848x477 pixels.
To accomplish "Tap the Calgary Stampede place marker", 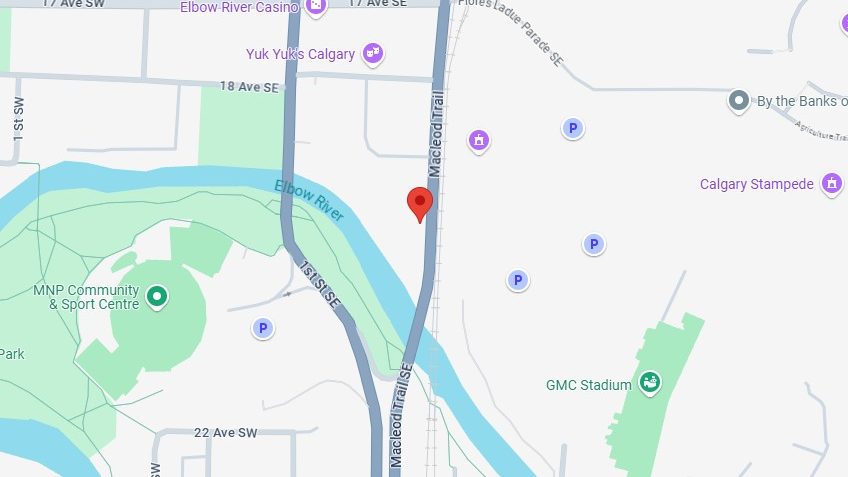I will tap(831, 184).
